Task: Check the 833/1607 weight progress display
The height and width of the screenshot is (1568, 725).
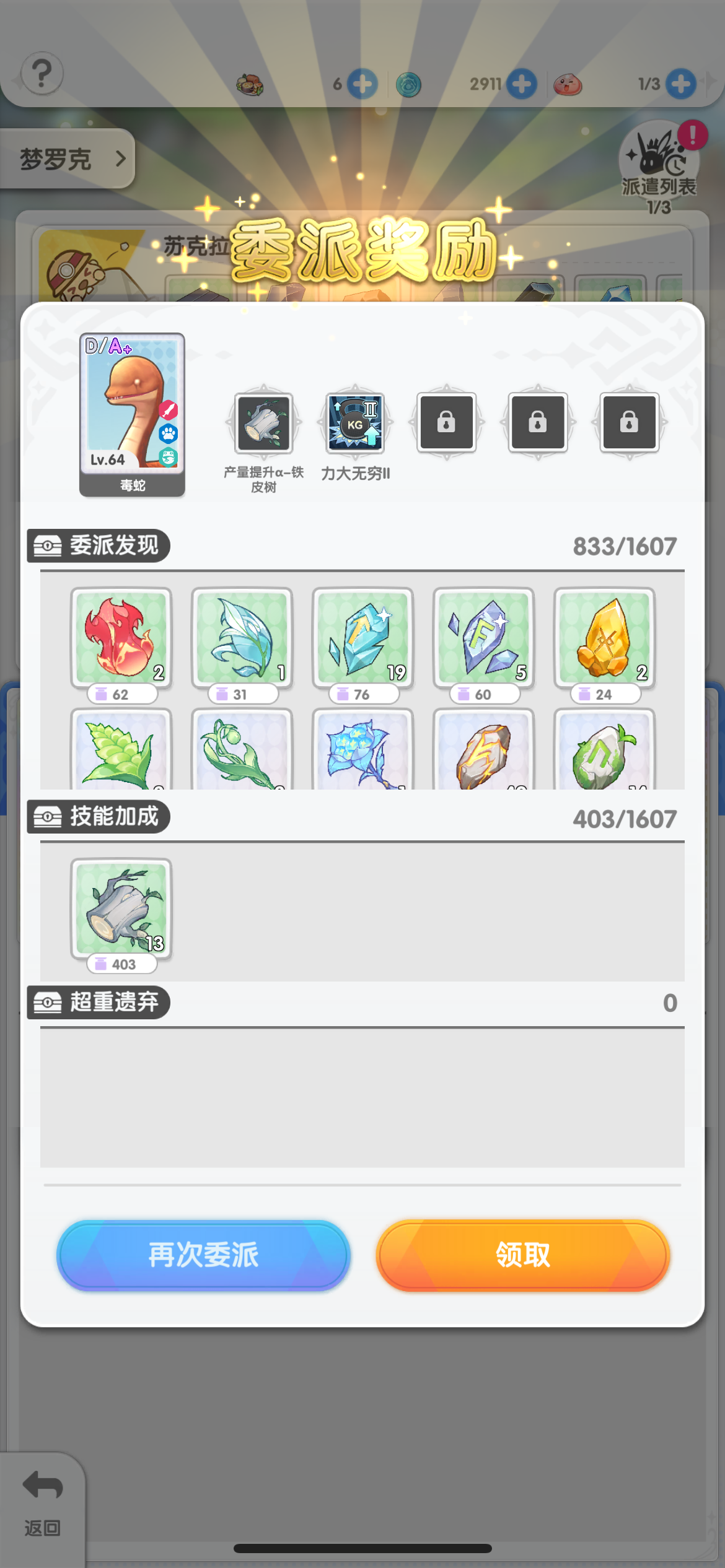Action: tap(623, 545)
